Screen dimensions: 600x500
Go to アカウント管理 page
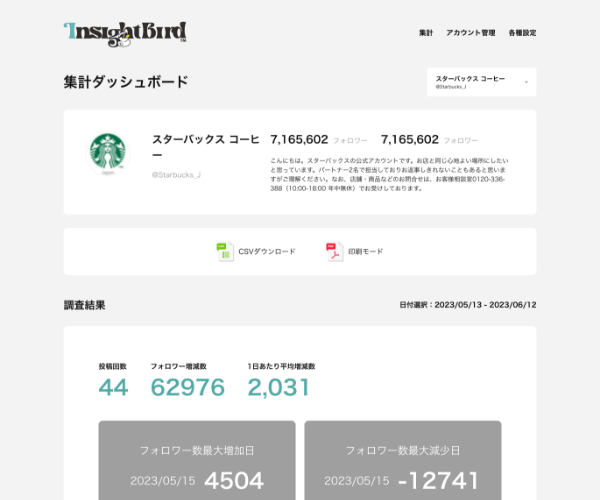click(470, 33)
